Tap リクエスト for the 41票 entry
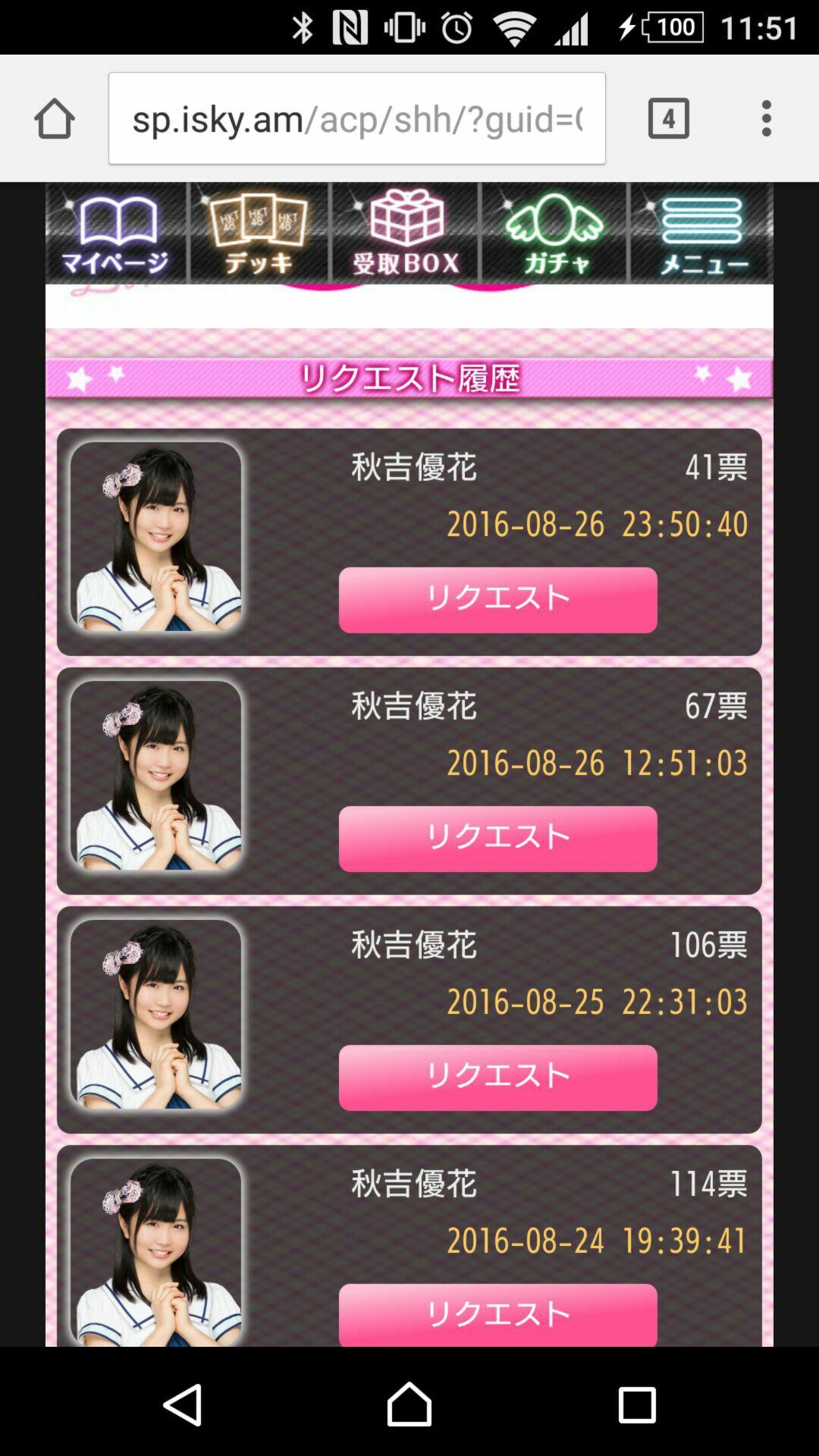819x1456 pixels. [497, 600]
